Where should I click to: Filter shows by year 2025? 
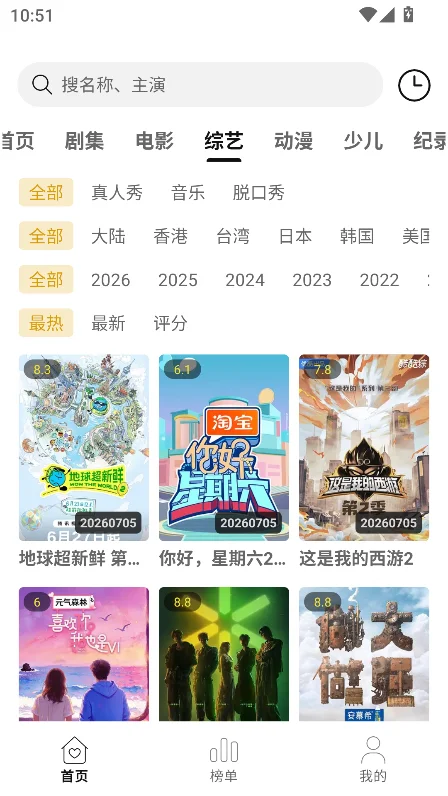178,280
